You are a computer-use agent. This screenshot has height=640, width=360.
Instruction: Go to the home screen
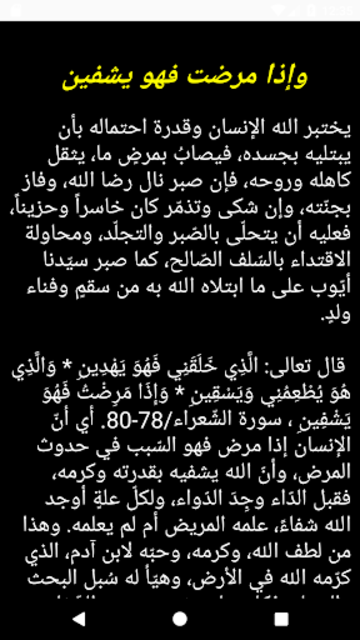click(180, 618)
